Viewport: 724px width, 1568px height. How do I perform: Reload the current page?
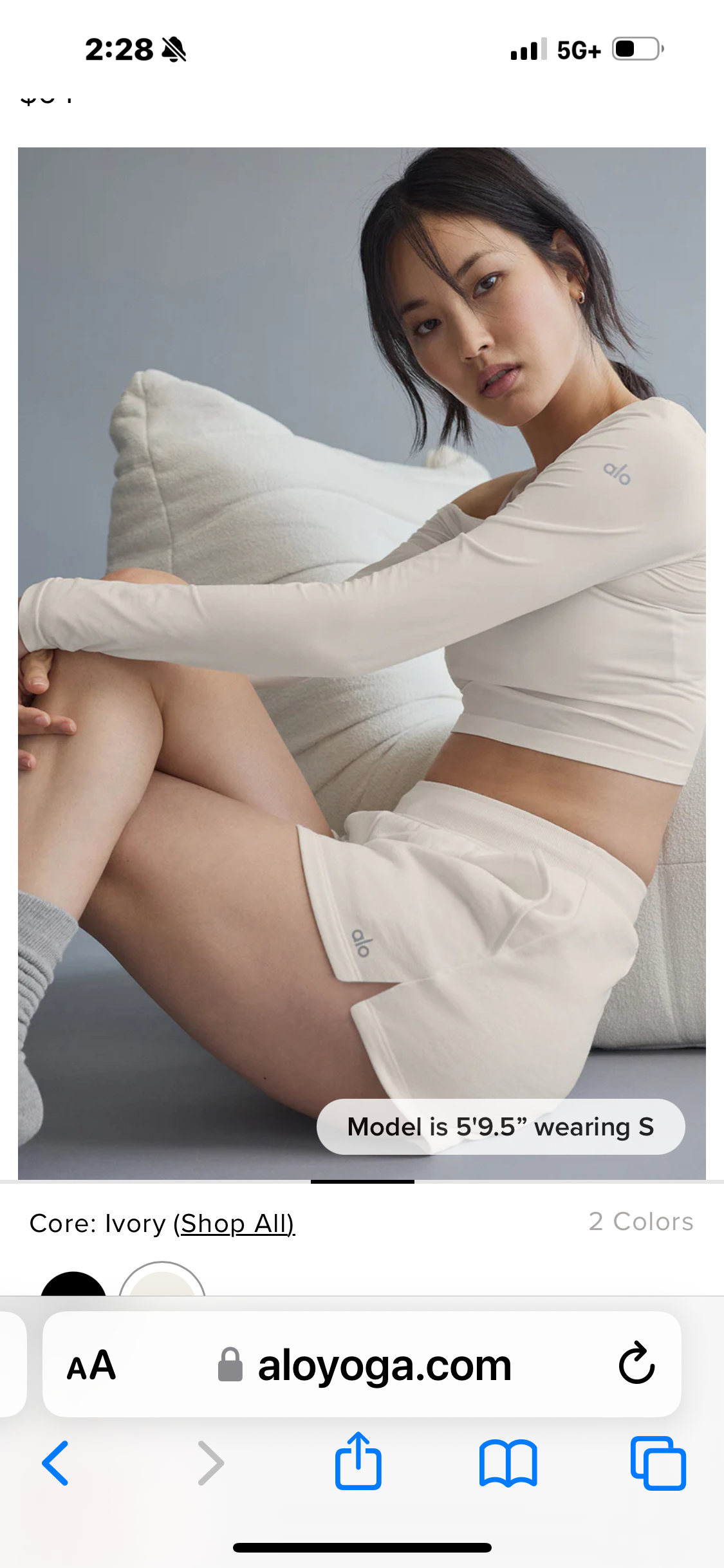coord(636,1363)
